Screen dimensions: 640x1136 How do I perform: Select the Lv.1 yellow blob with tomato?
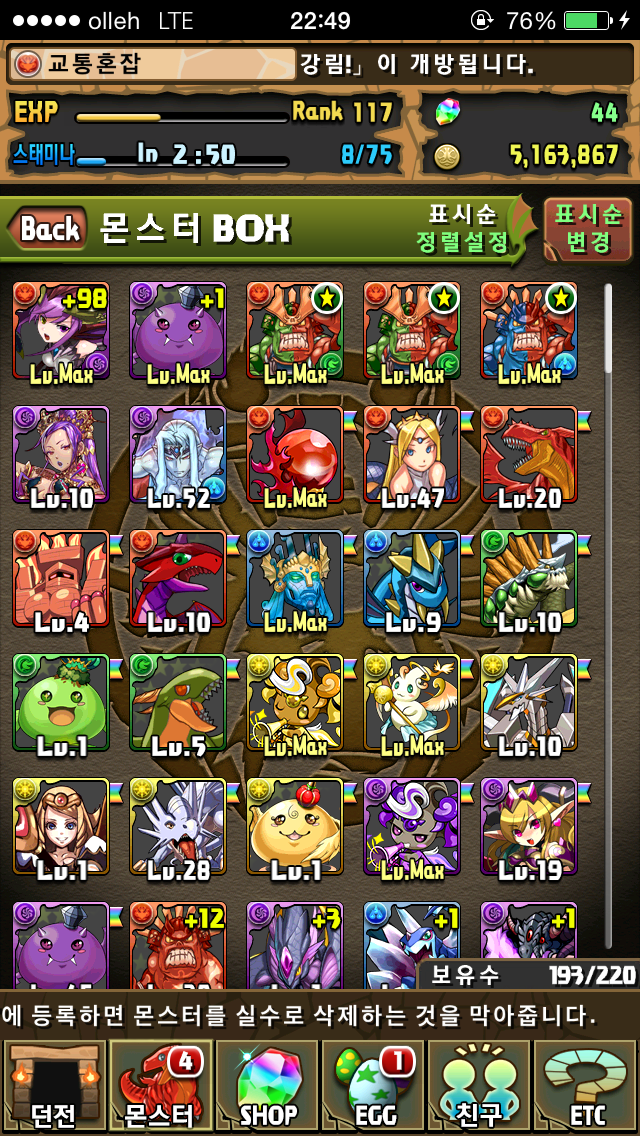(295, 830)
